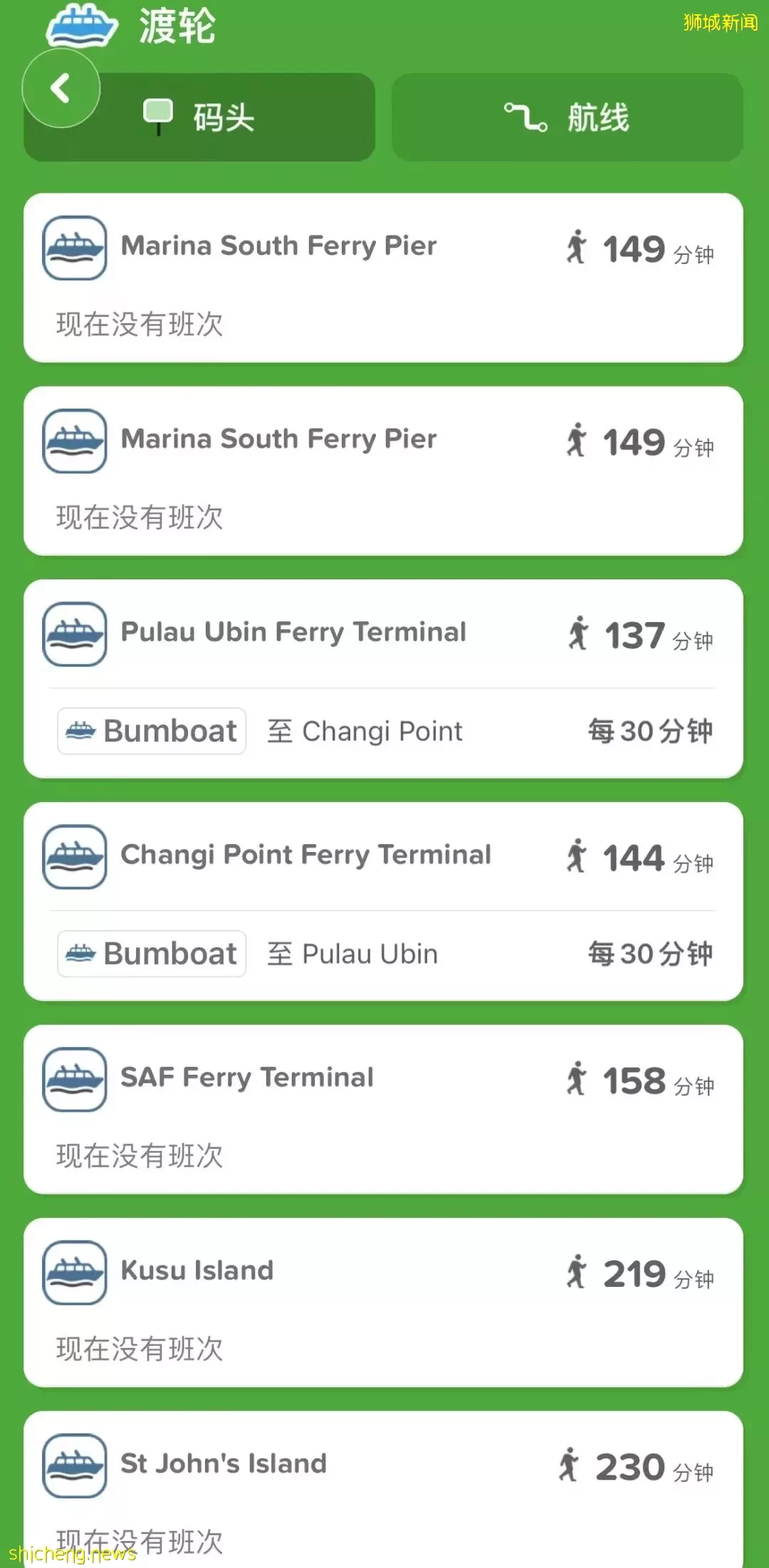Open the SAF Ferry Terminal card
The width and height of the screenshot is (769, 1568).
(383, 1110)
